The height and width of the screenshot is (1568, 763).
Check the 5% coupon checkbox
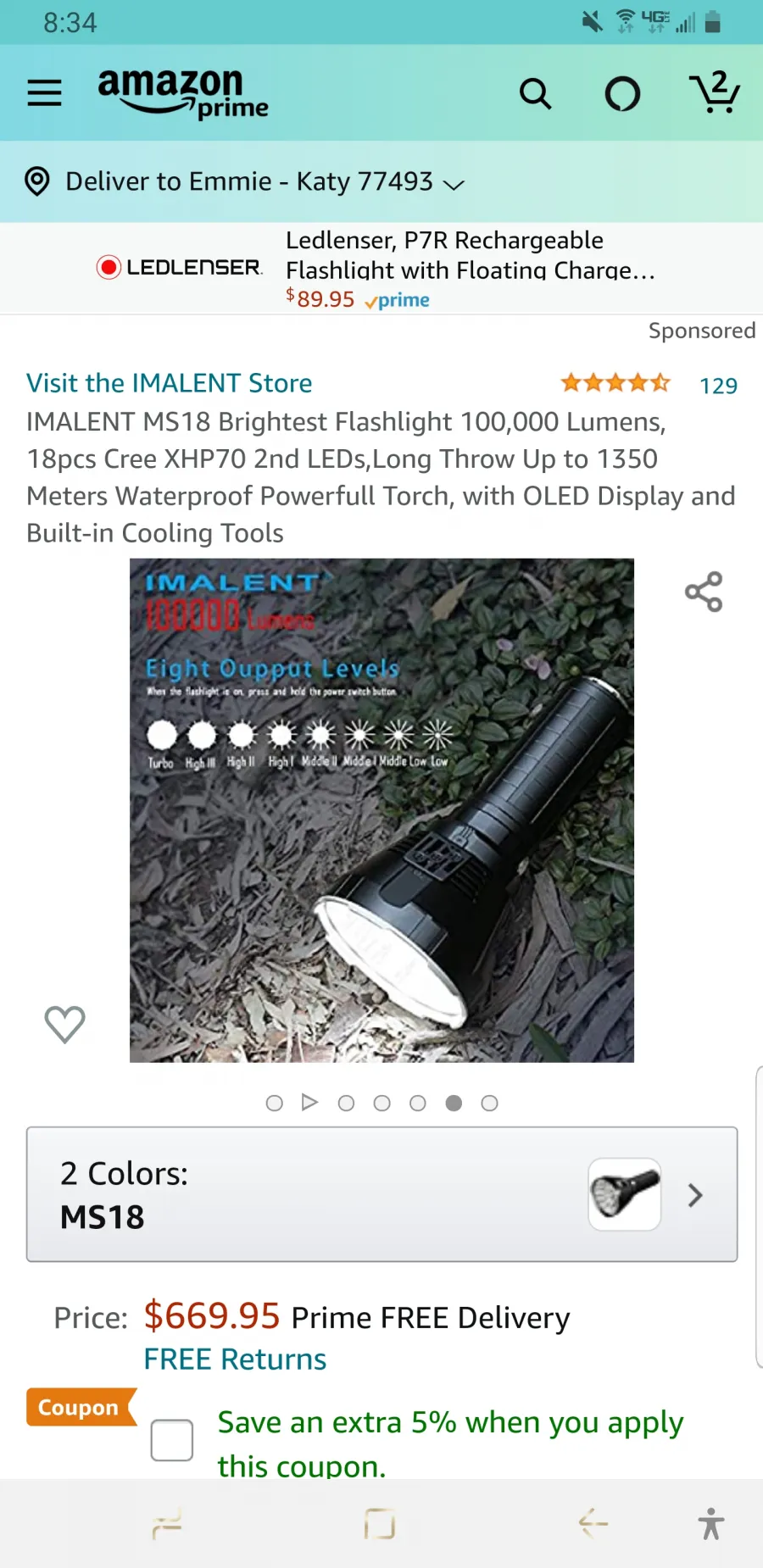(x=172, y=1440)
